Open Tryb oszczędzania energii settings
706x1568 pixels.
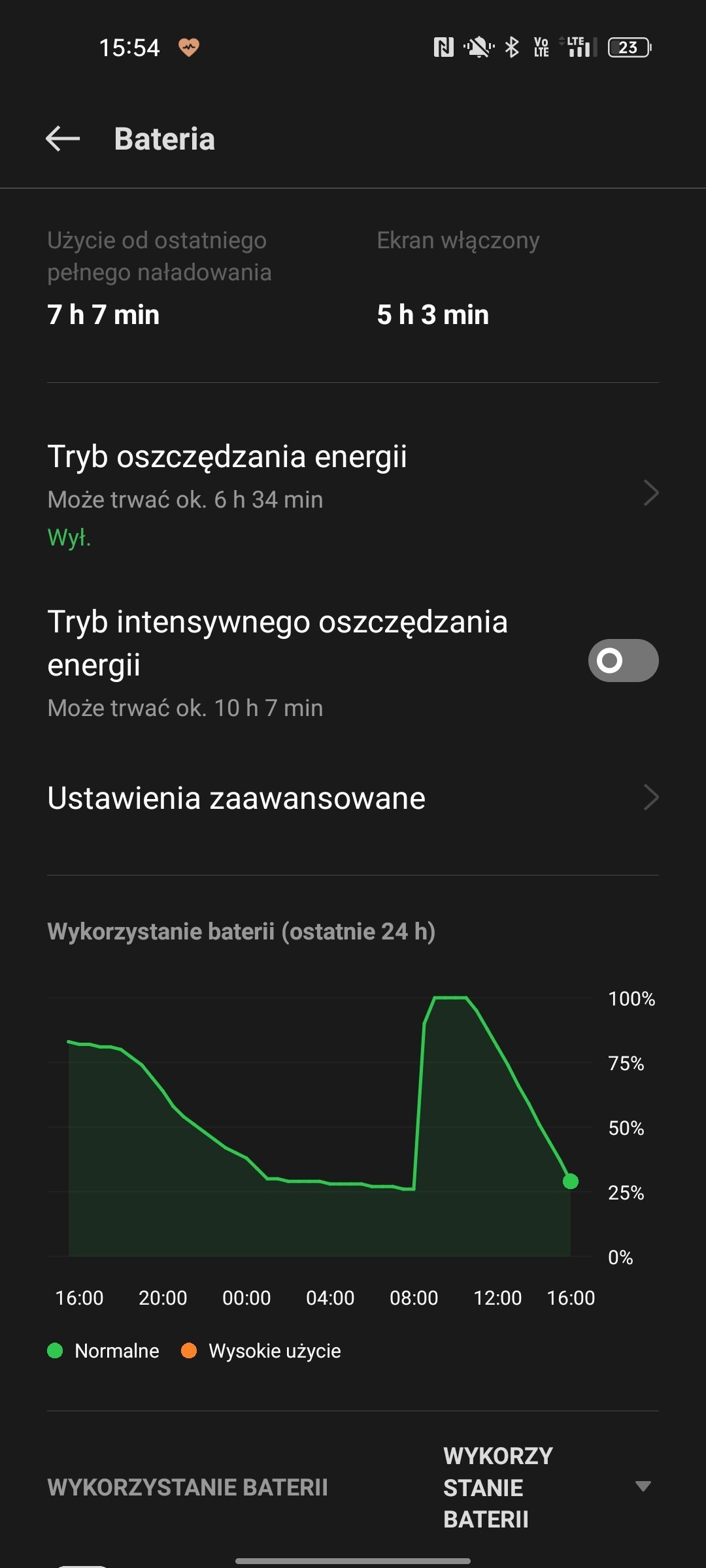(353, 494)
